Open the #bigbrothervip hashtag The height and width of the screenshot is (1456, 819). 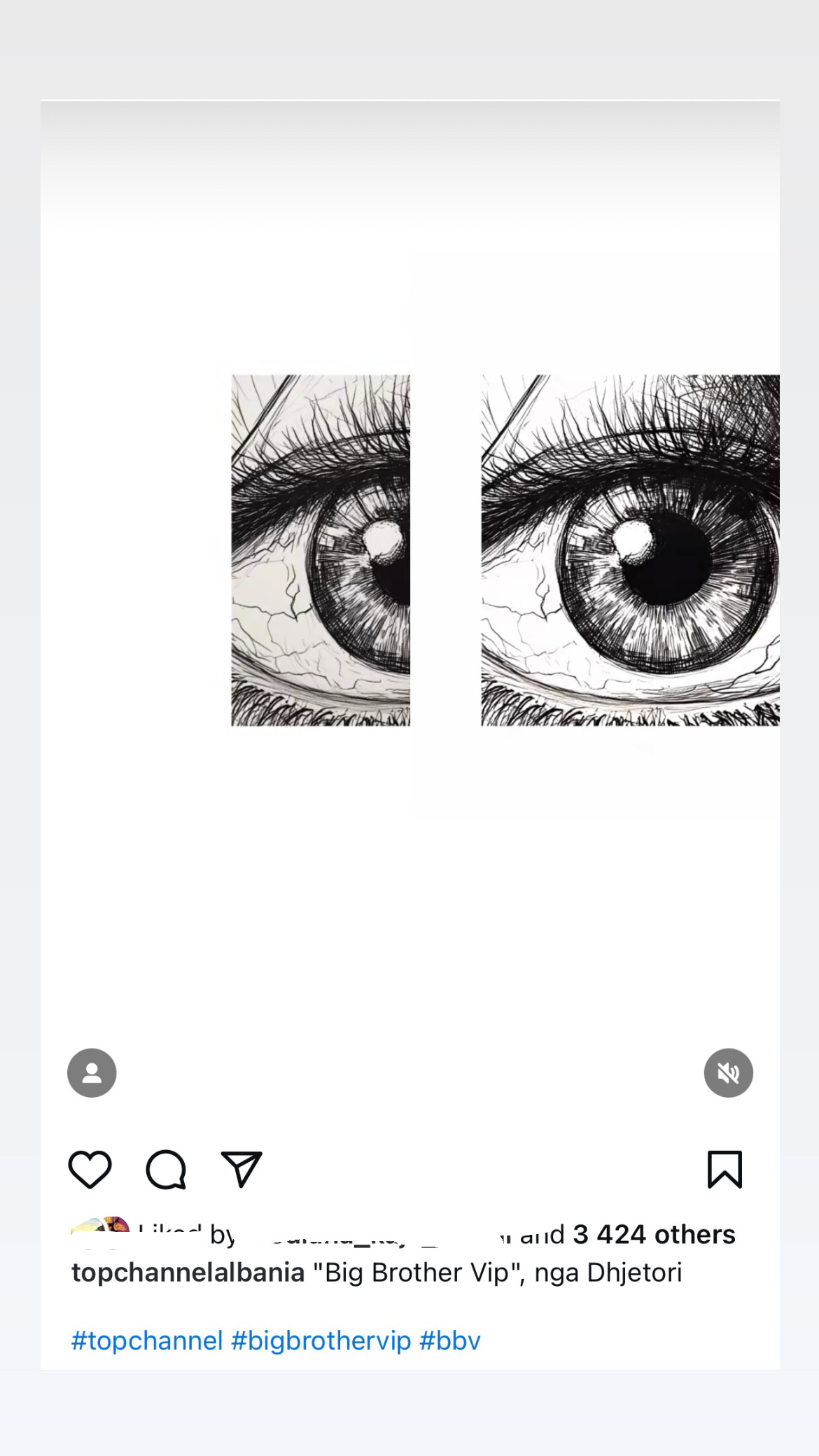pyautogui.click(x=321, y=1340)
